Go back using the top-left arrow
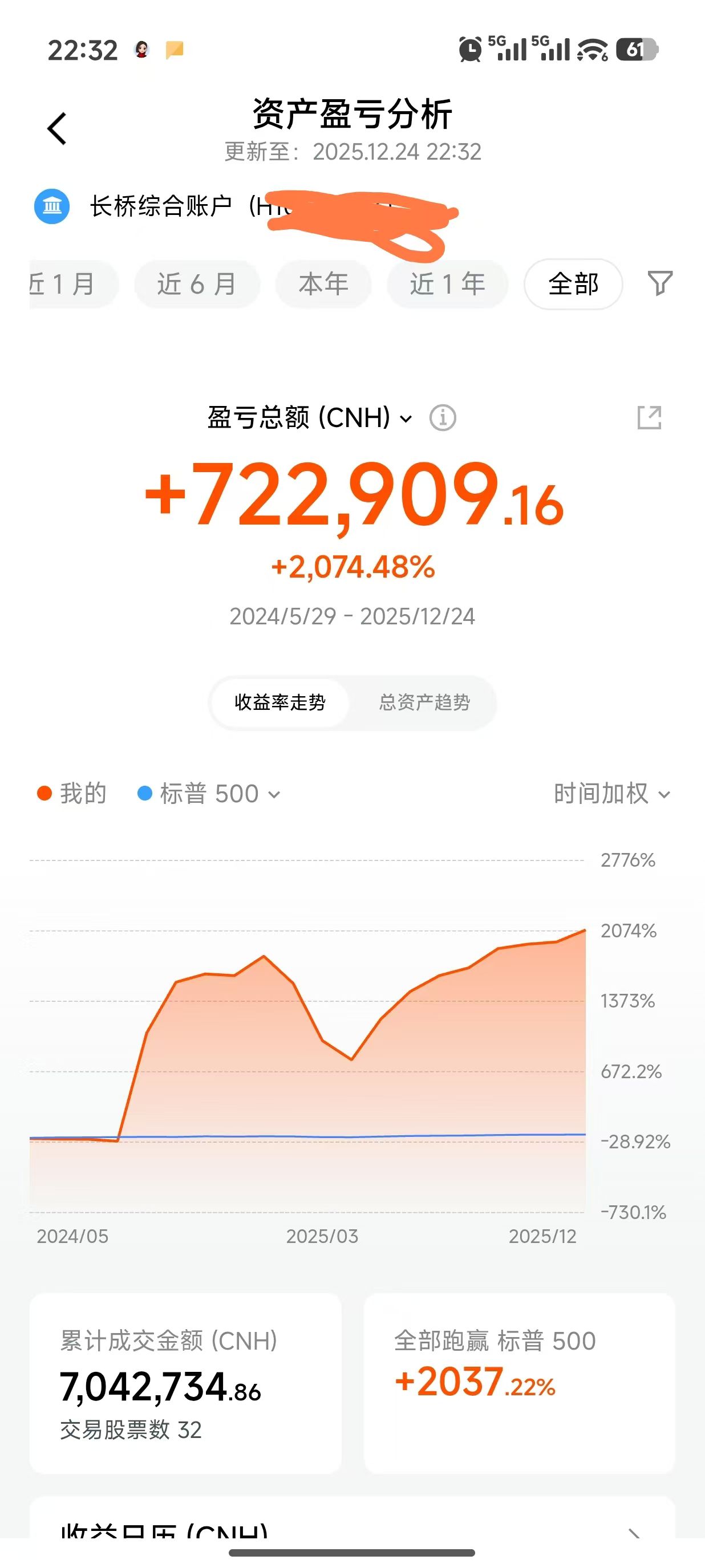Screen dimensions: 705x1568 click(56, 129)
